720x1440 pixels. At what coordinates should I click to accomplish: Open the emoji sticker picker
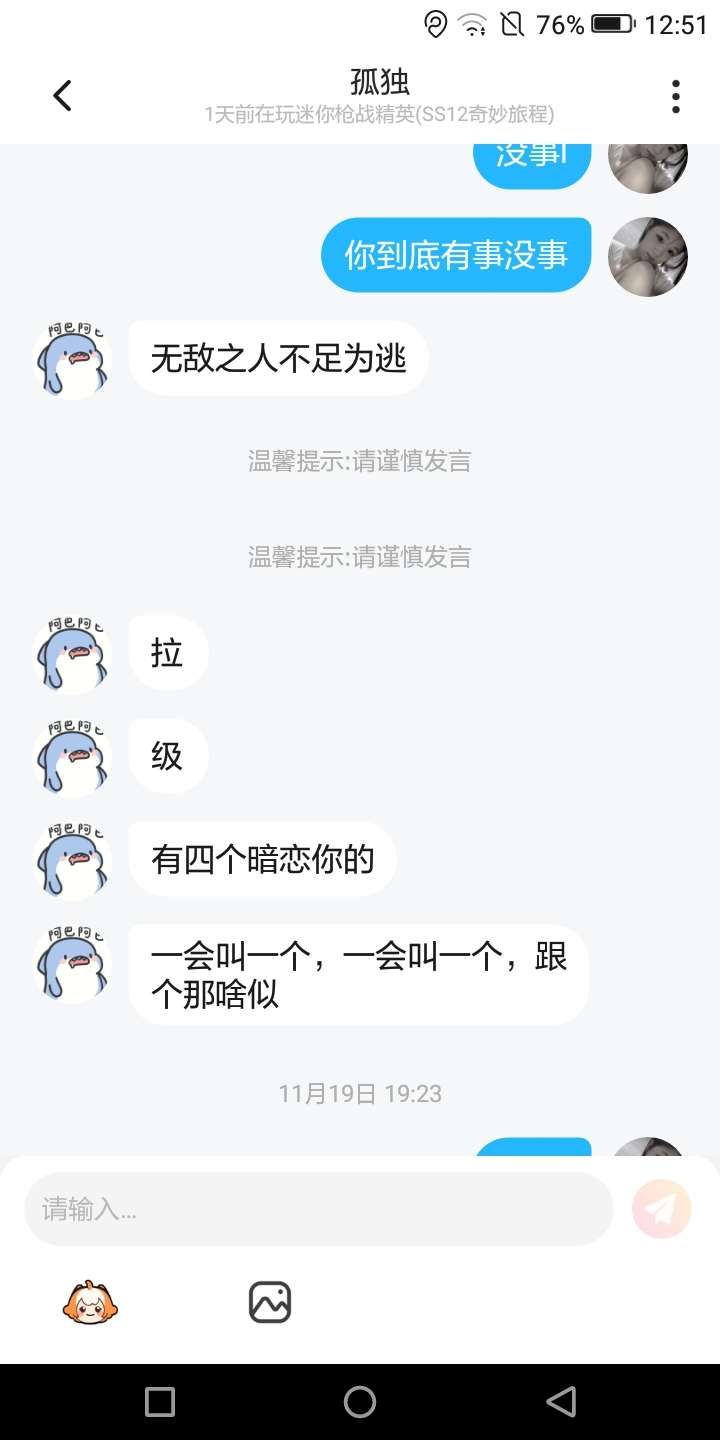click(90, 1302)
